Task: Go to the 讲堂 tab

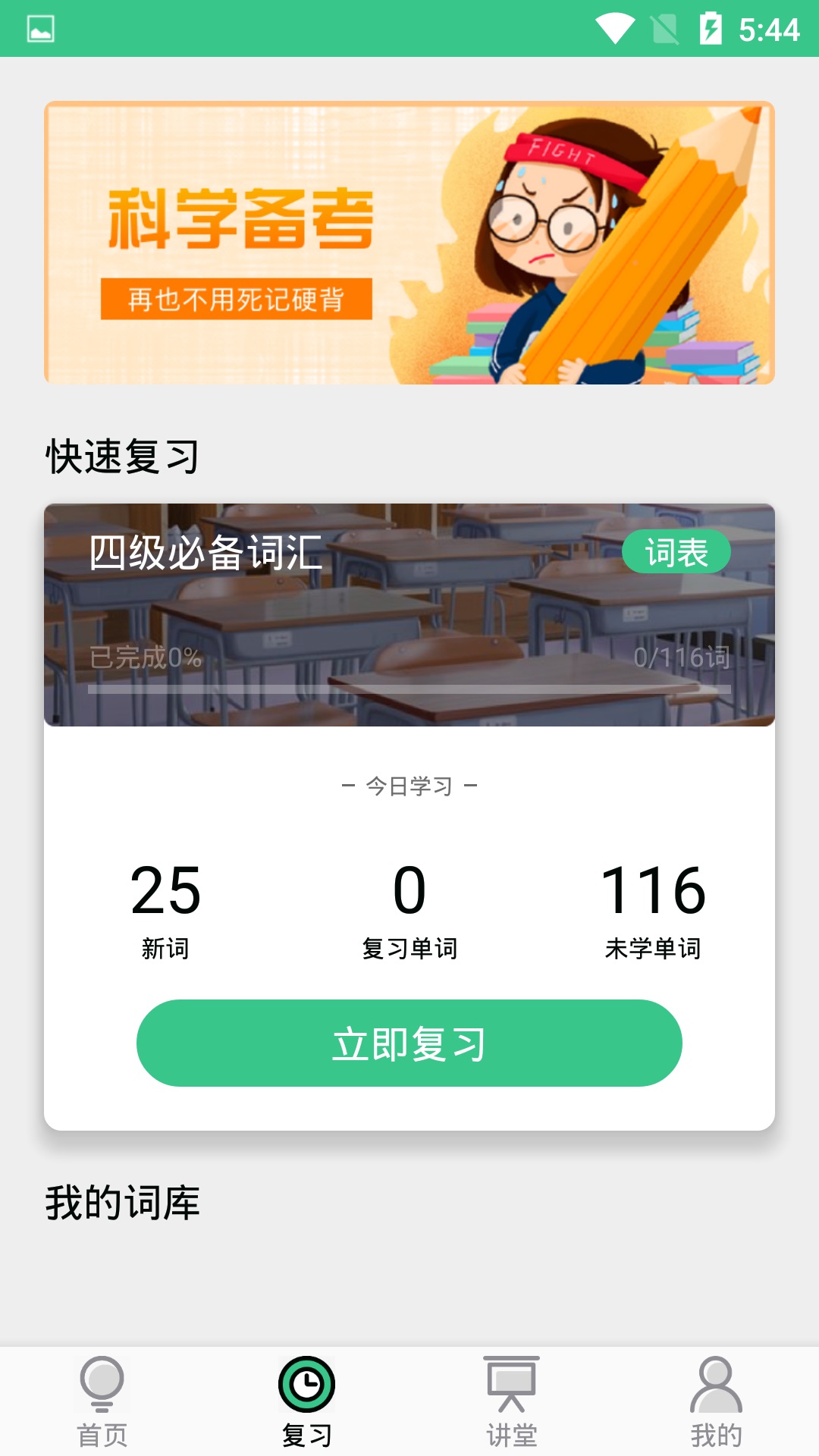Action: [x=512, y=1402]
